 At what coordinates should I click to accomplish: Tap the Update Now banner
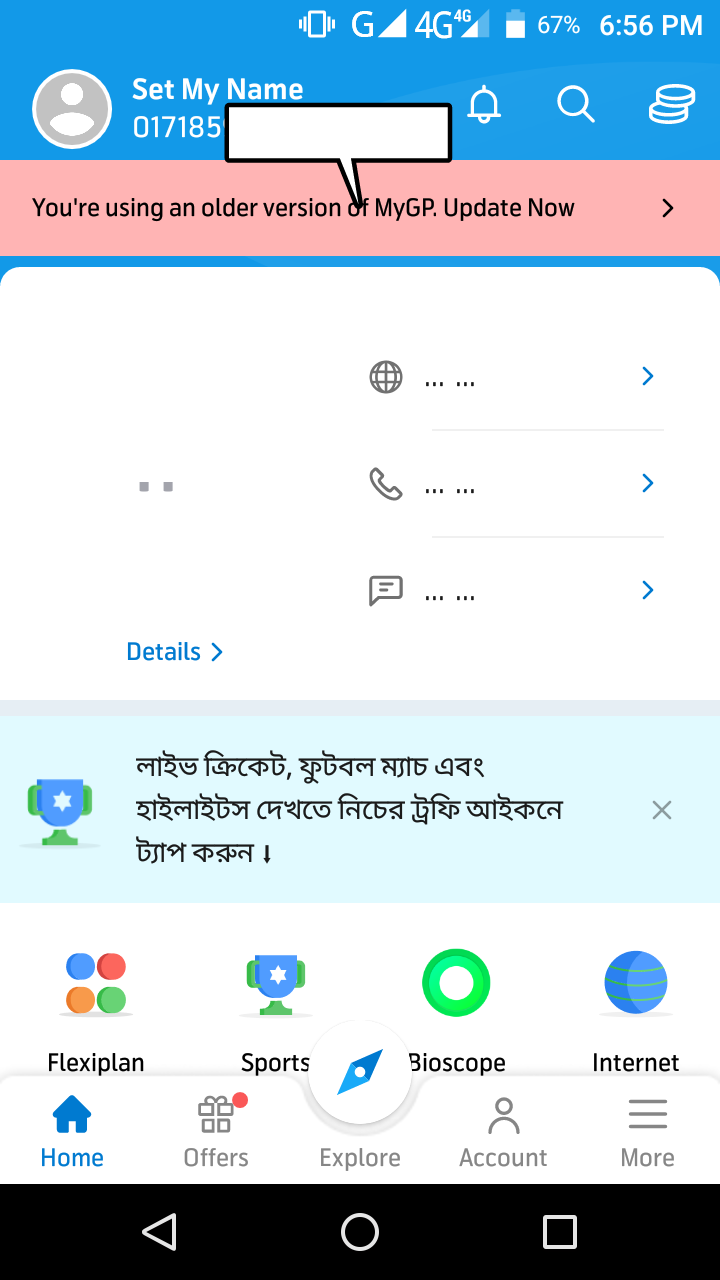(x=360, y=208)
